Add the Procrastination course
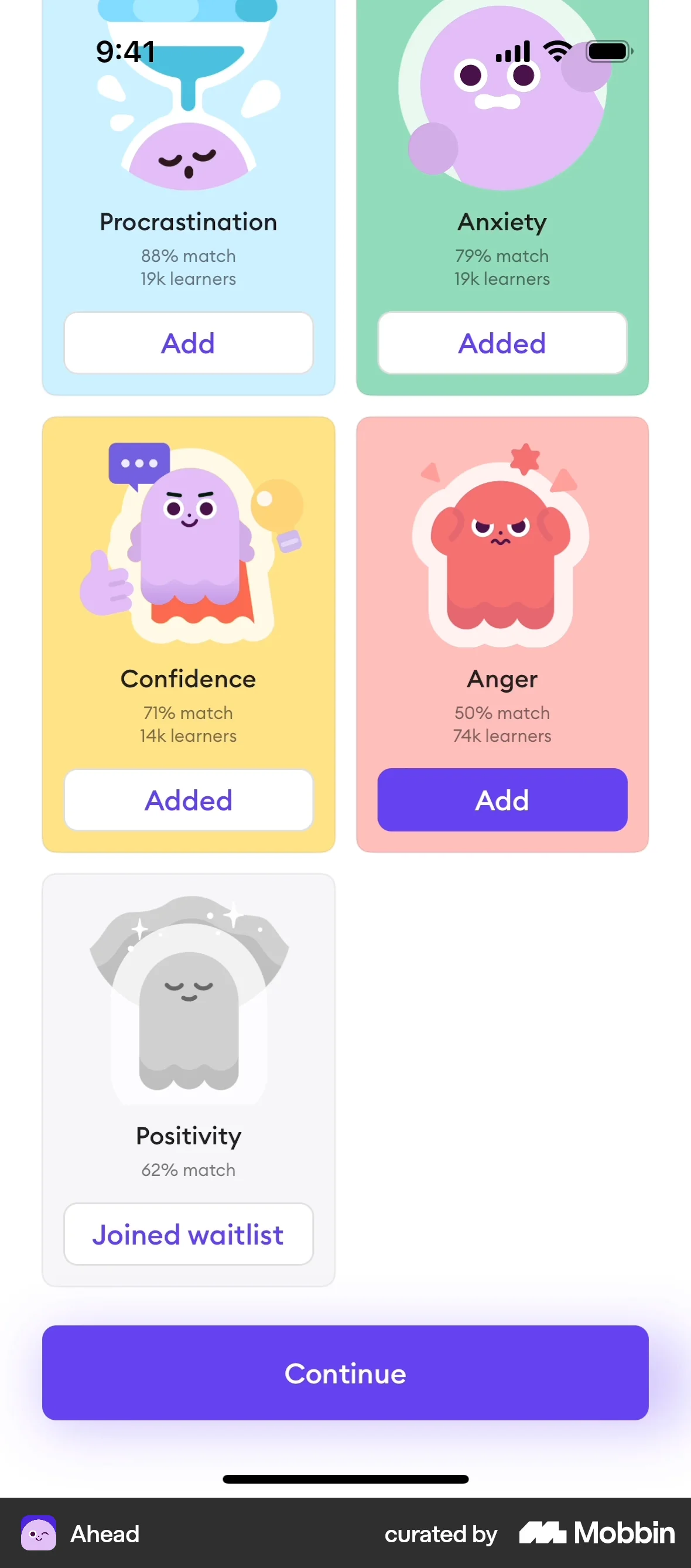Screen dimensions: 691x1568 [189, 343]
